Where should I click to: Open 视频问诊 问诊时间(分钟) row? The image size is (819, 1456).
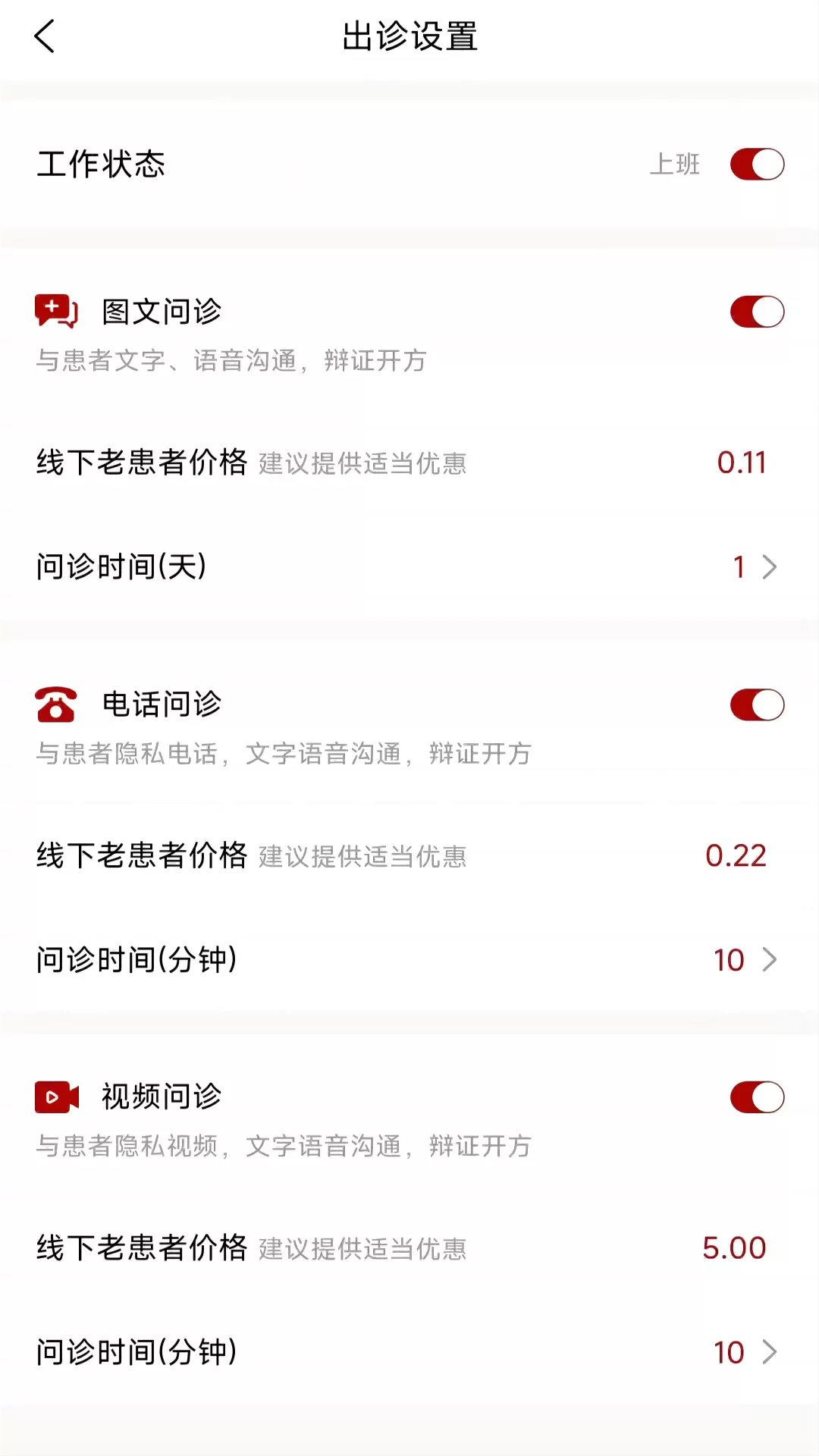click(409, 1352)
